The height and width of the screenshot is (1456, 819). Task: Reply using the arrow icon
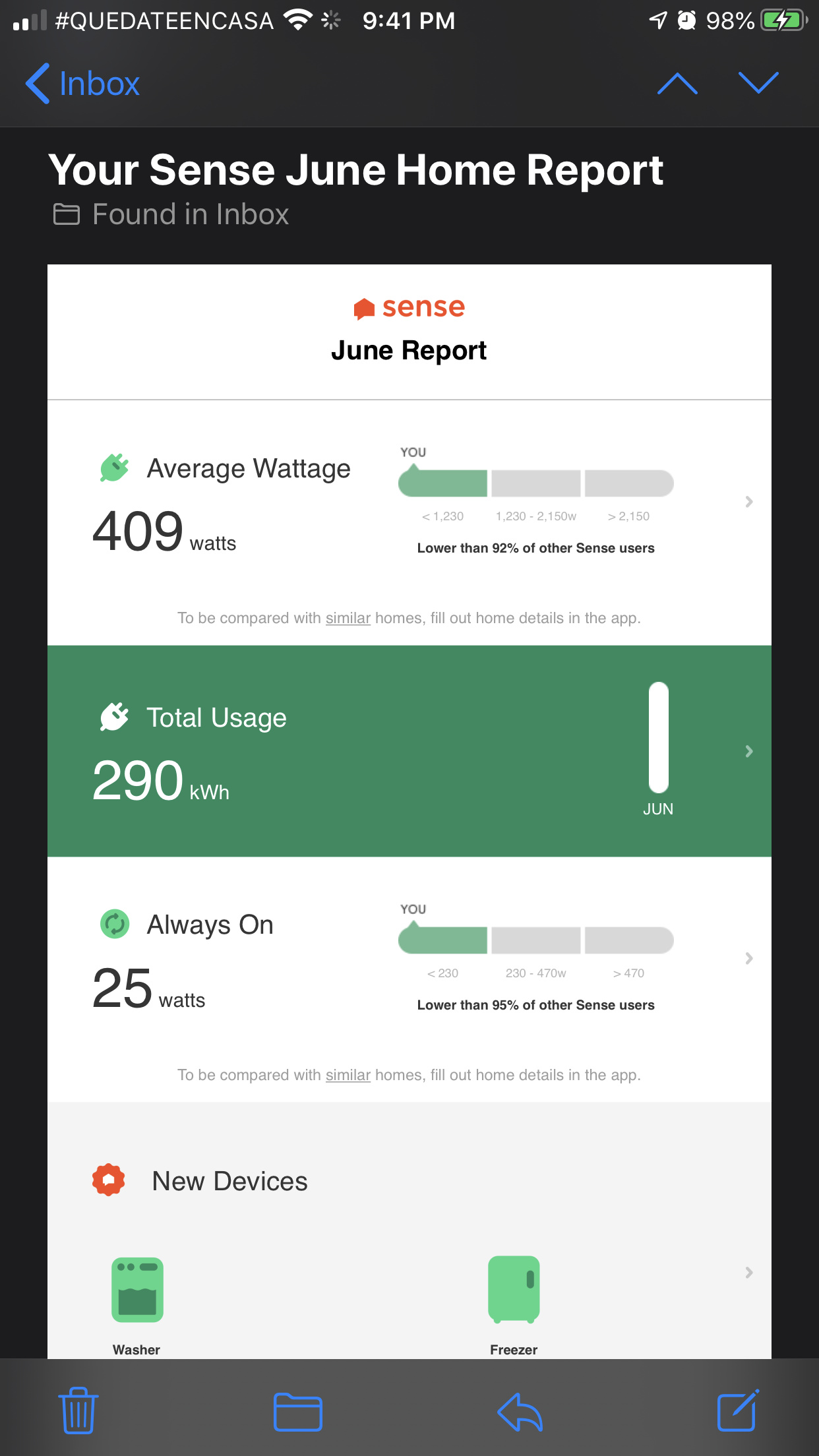(x=520, y=1412)
